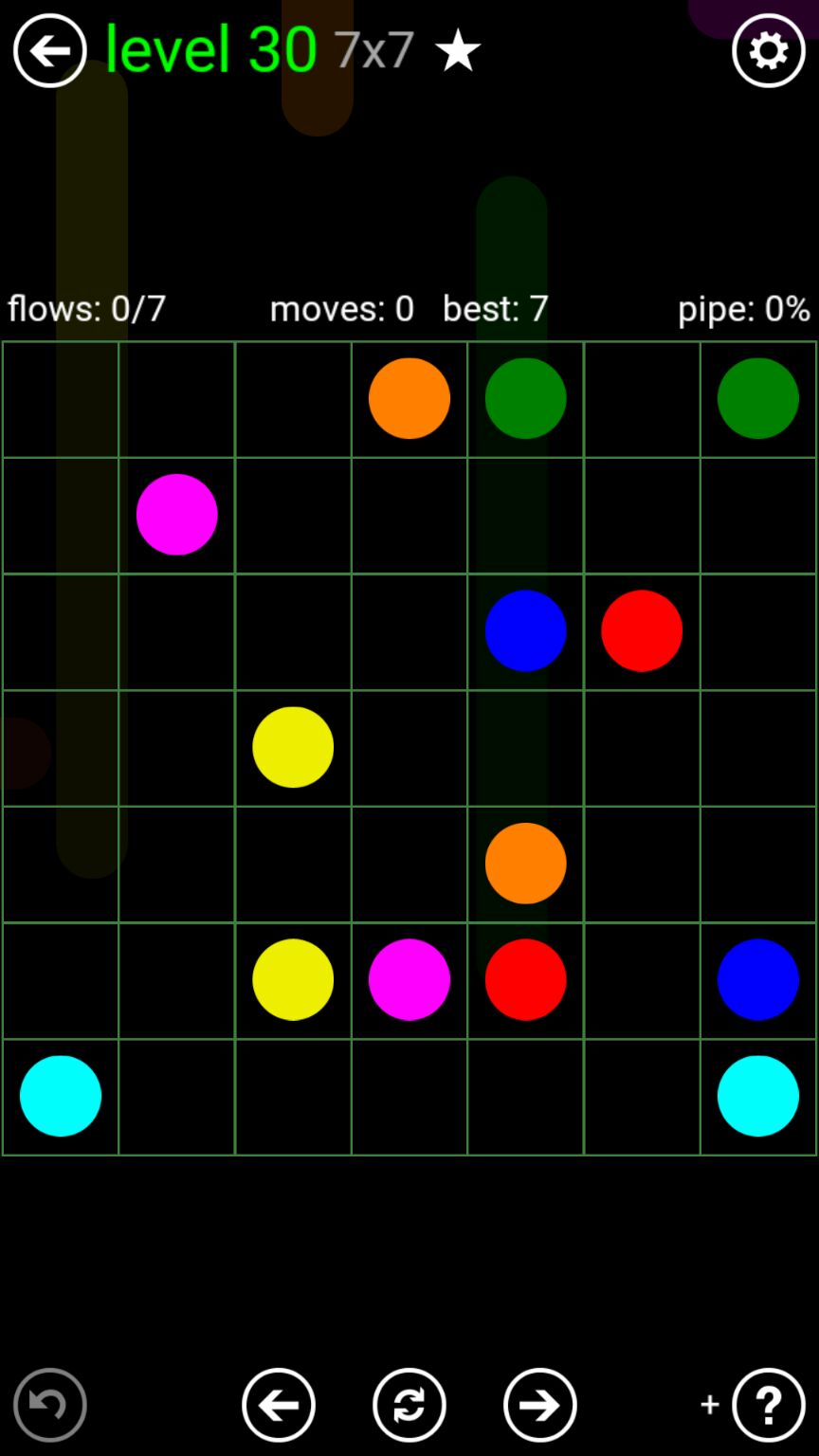Advance to the next level
819x1456 pixels.
click(x=539, y=1404)
